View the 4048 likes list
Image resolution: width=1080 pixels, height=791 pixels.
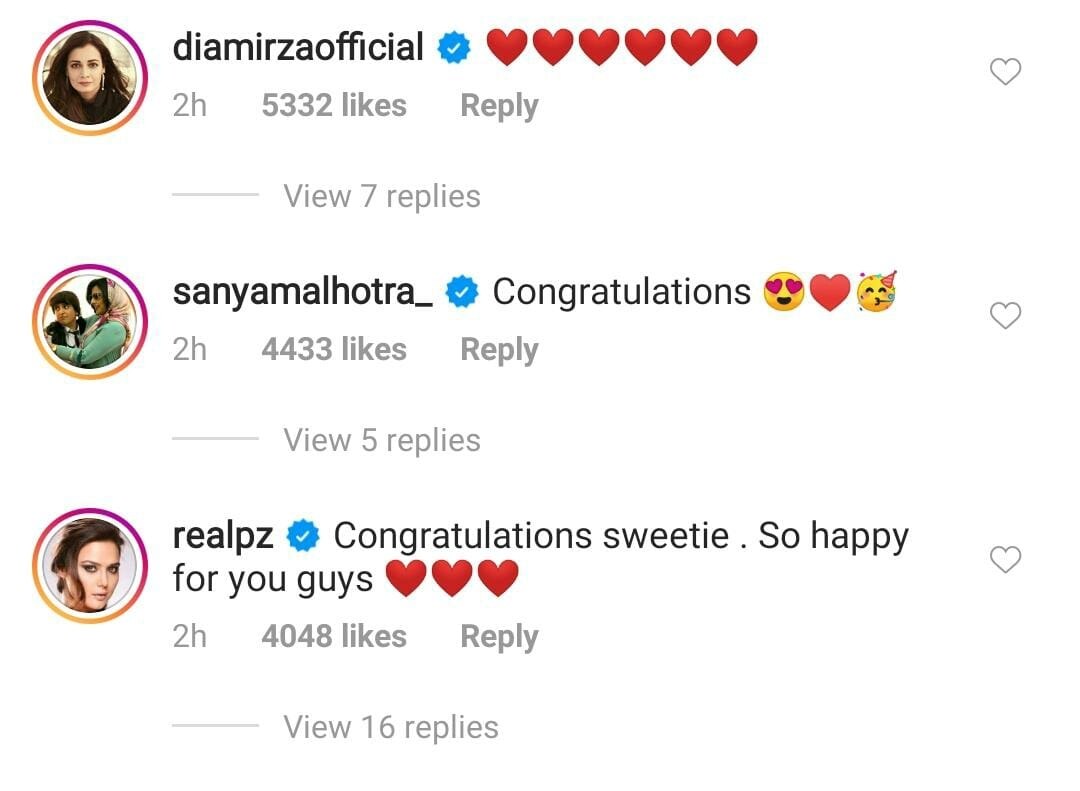pos(334,637)
